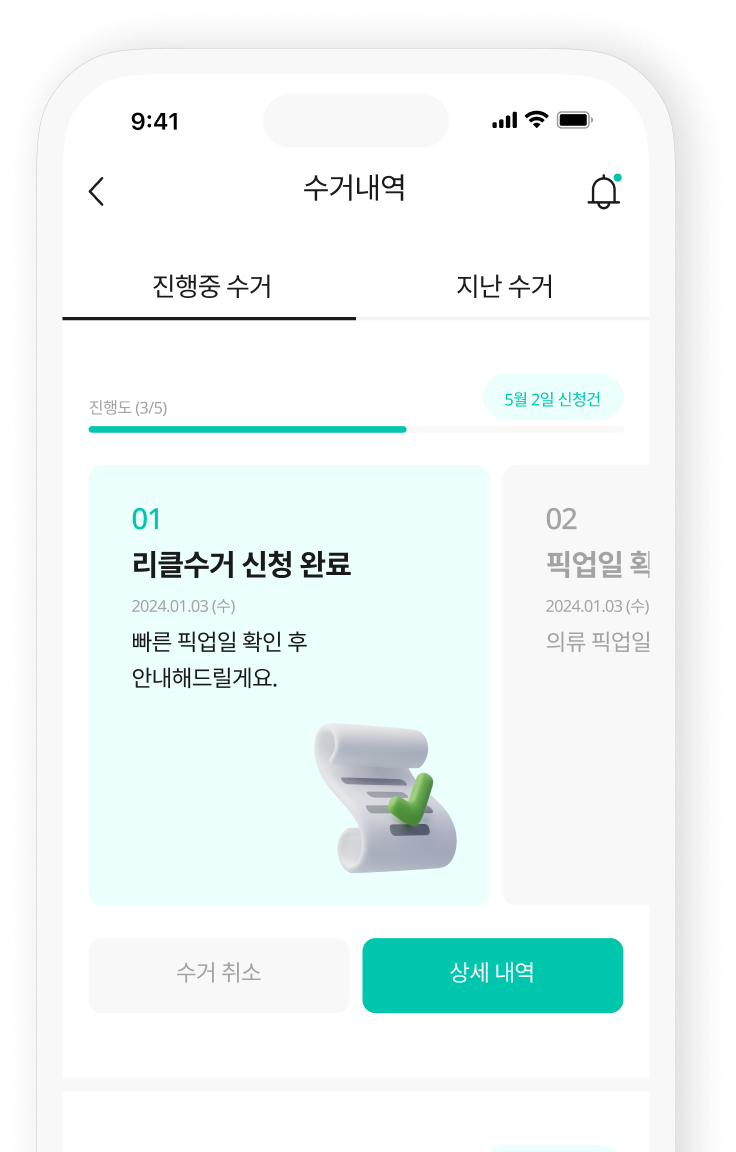Select the 02 step card
This screenshot has width=736, height=1152.
tap(577, 685)
